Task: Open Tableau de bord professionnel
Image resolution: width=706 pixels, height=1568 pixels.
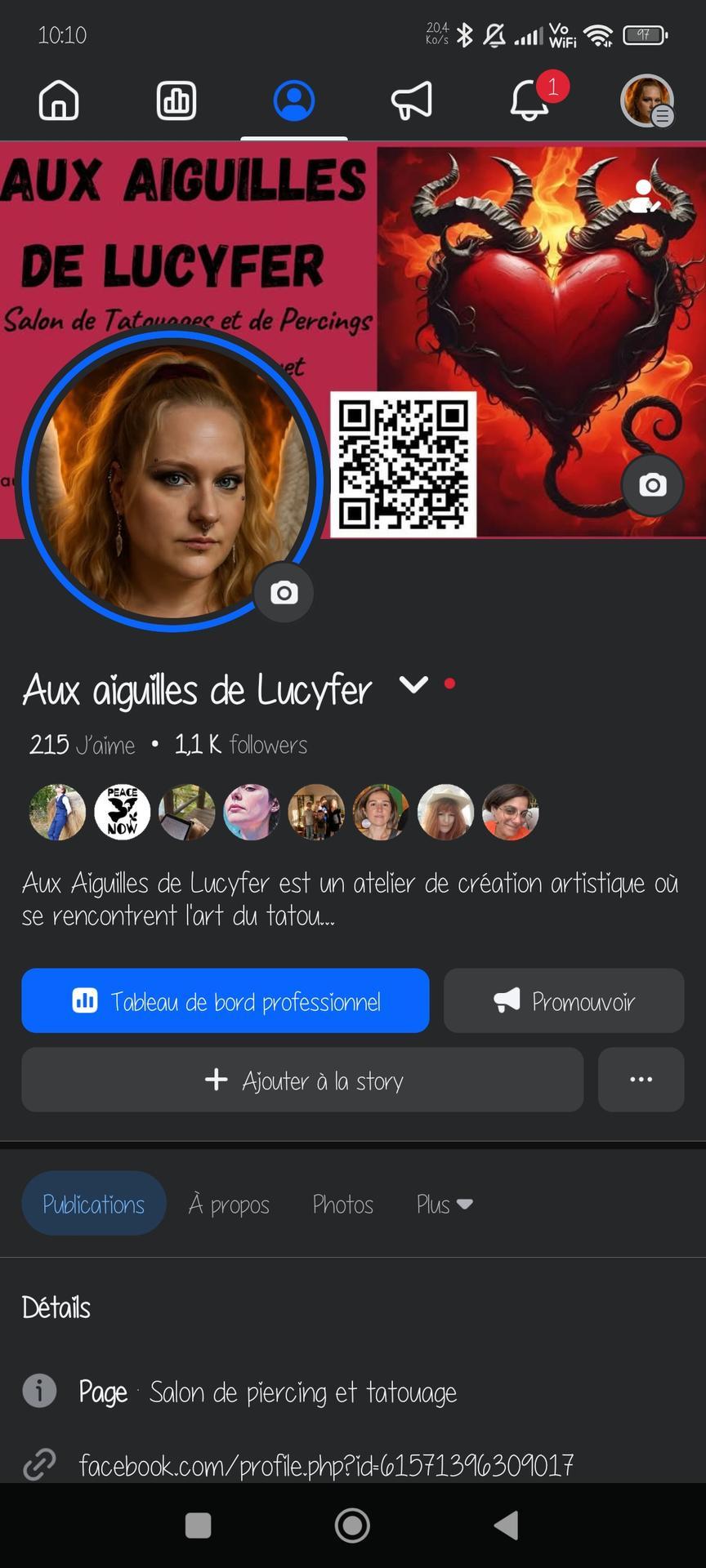Action: (x=226, y=1001)
